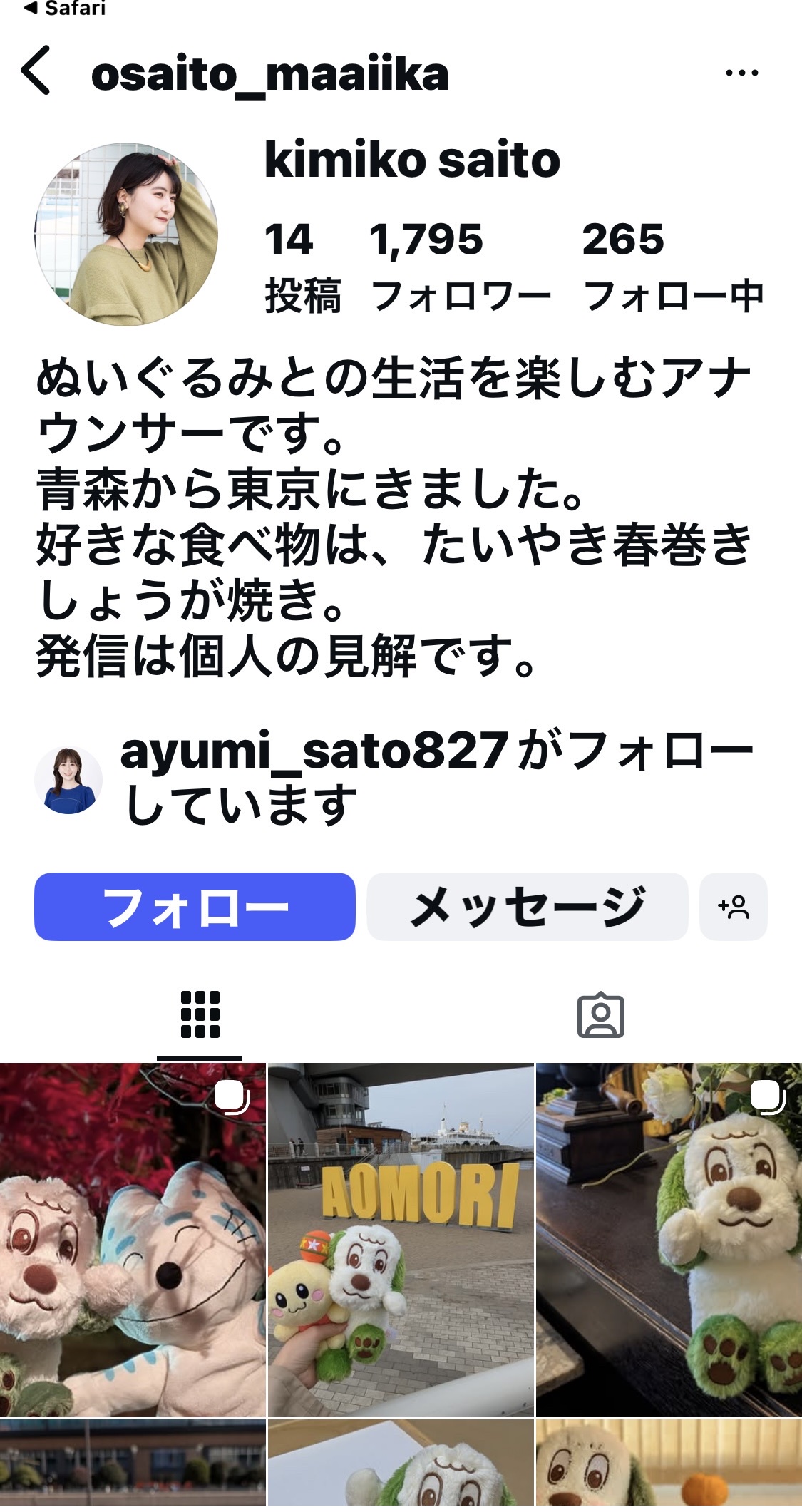Switch to the tagged photos tab
The height and width of the screenshot is (1512, 802).
[600, 1014]
